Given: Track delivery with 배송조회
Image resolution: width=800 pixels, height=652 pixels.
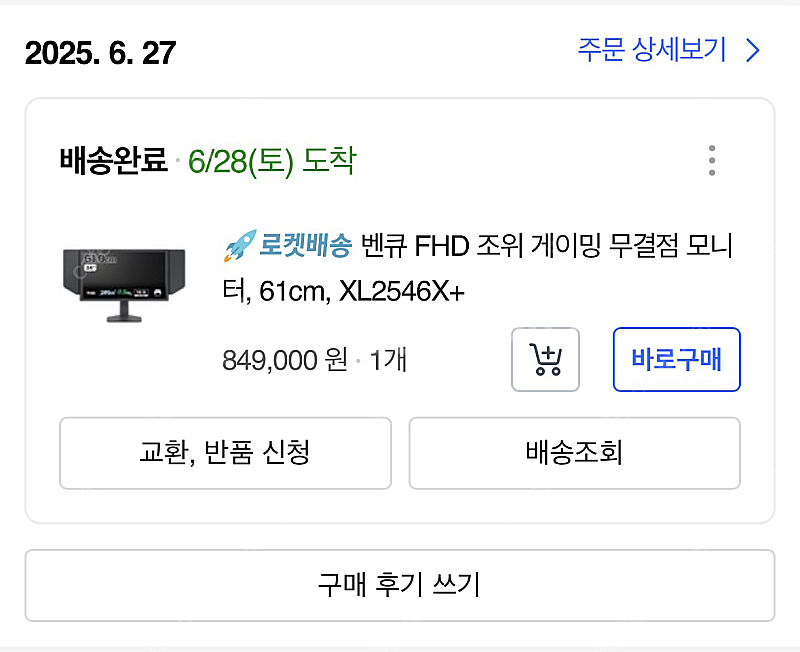Looking at the screenshot, I should tap(574, 453).
